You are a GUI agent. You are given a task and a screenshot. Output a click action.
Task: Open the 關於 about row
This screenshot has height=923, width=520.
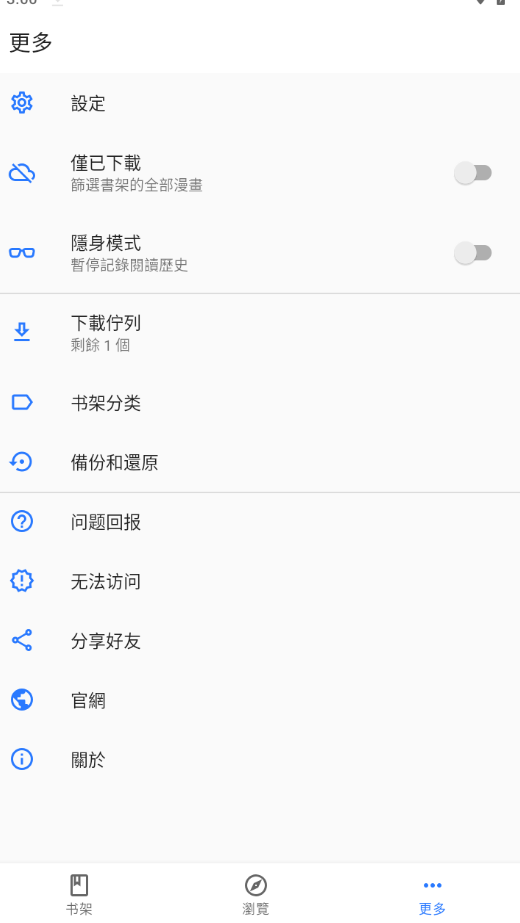tap(260, 760)
